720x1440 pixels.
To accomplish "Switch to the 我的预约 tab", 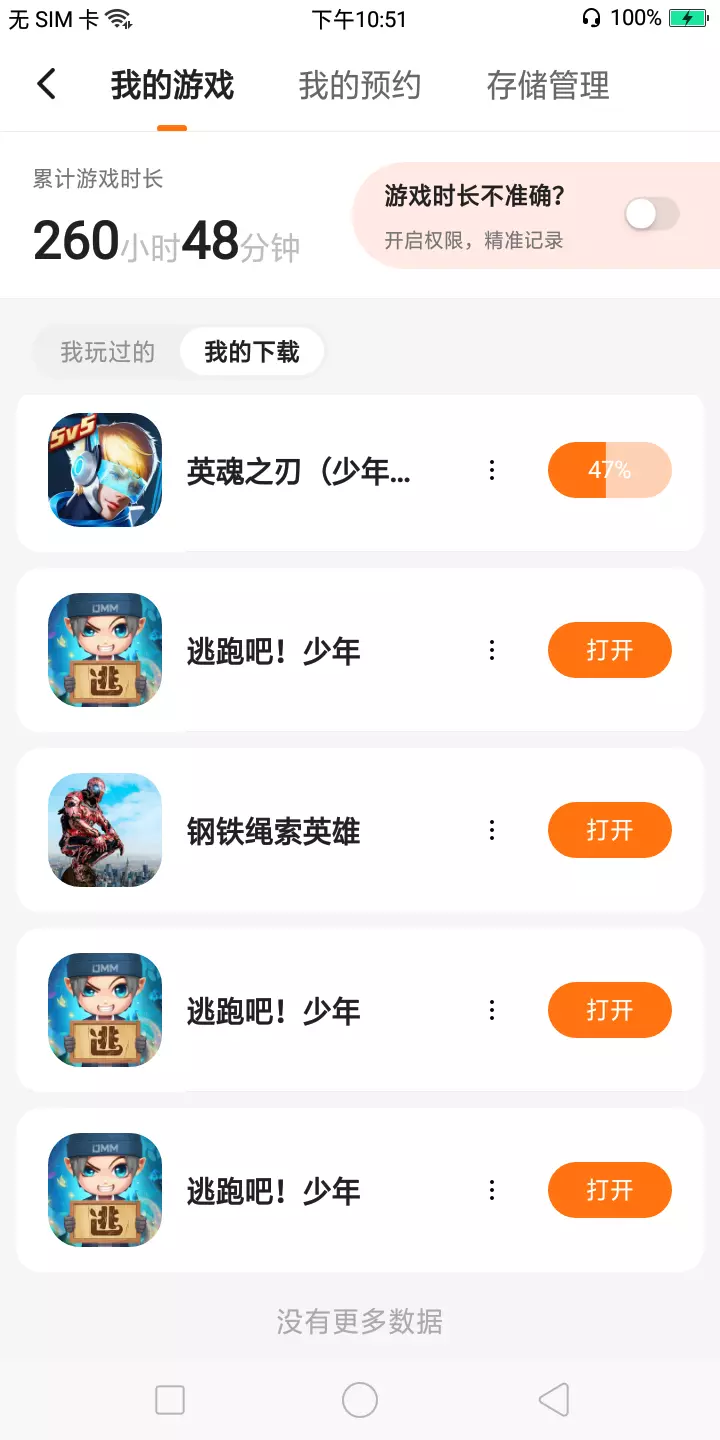I will click(359, 86).
